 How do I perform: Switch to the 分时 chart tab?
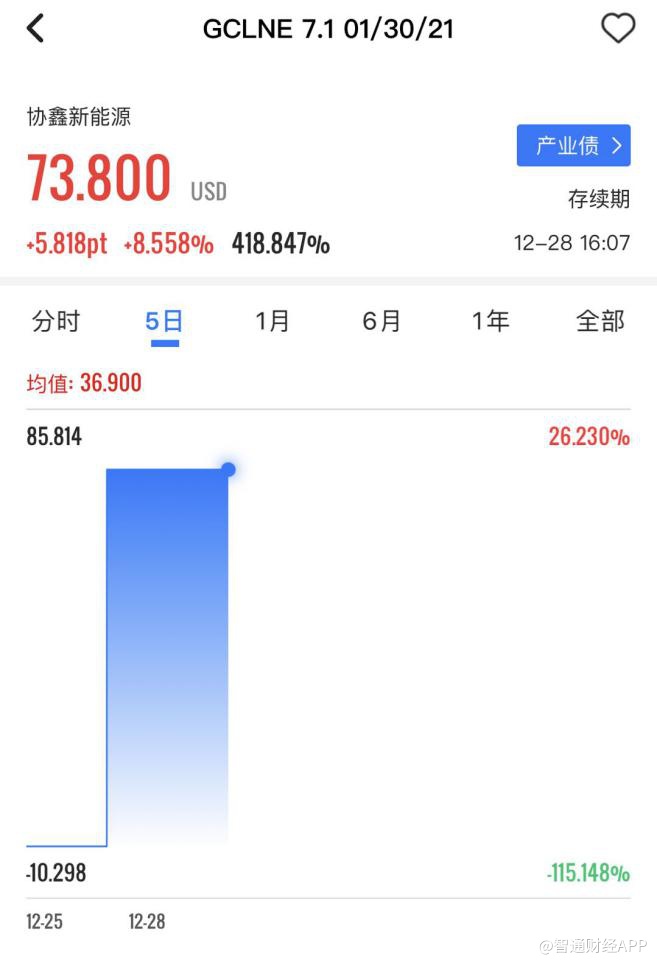tap(56, 321)
